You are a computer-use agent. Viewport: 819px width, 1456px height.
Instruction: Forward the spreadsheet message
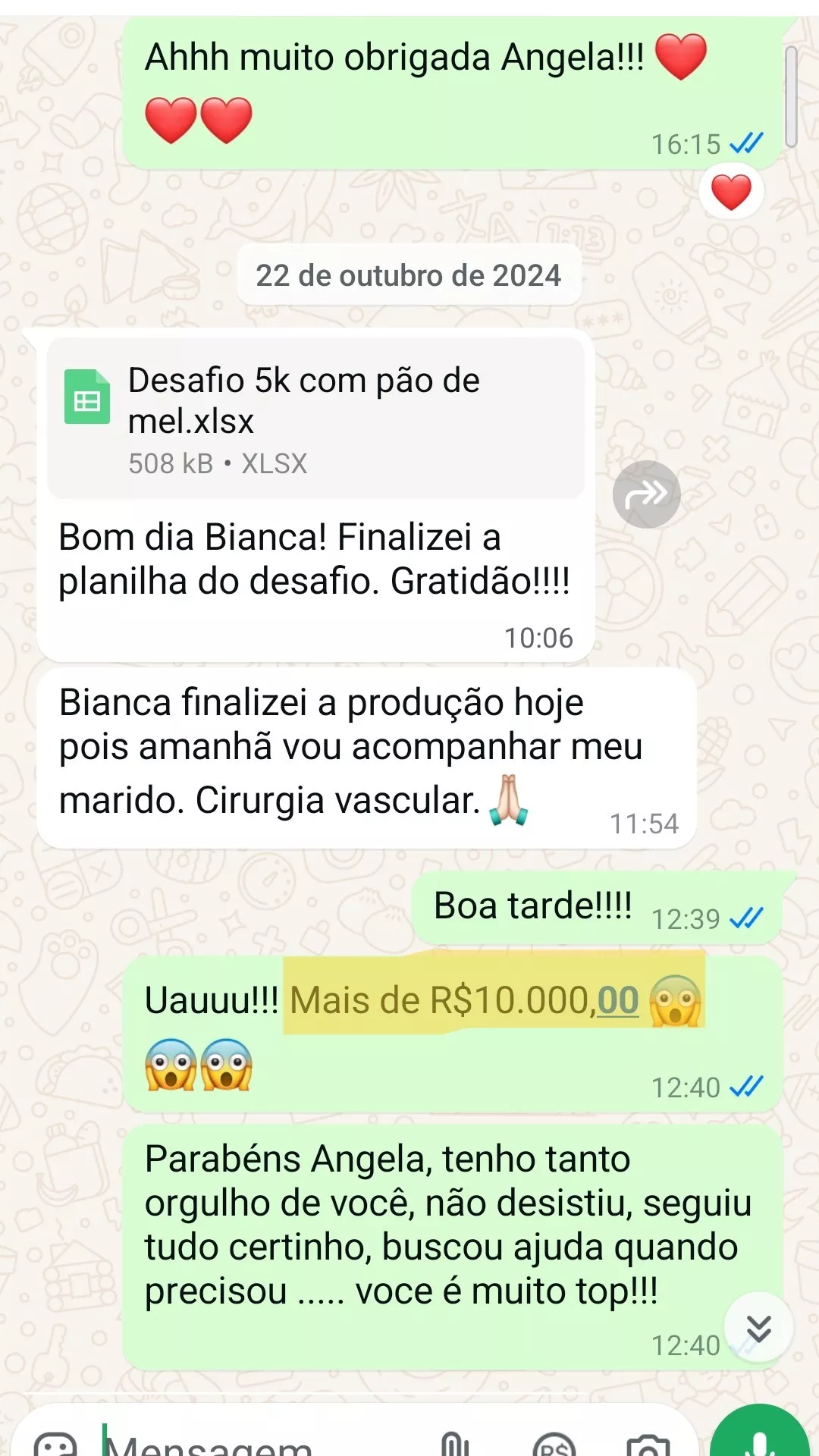pyautogui.click(x=646, y=494)
